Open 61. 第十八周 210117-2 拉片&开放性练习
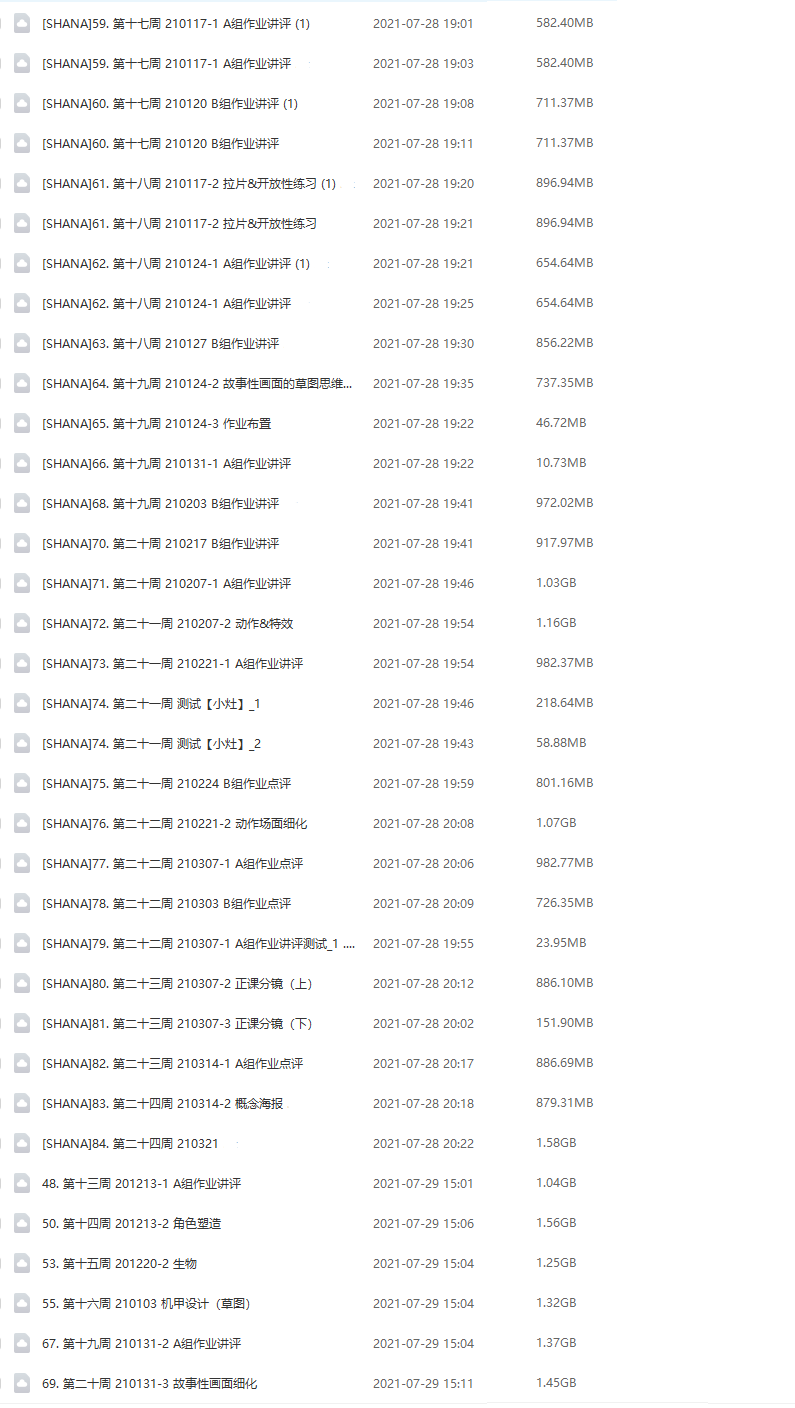The image size is (795, 1408). pos(179,224)
